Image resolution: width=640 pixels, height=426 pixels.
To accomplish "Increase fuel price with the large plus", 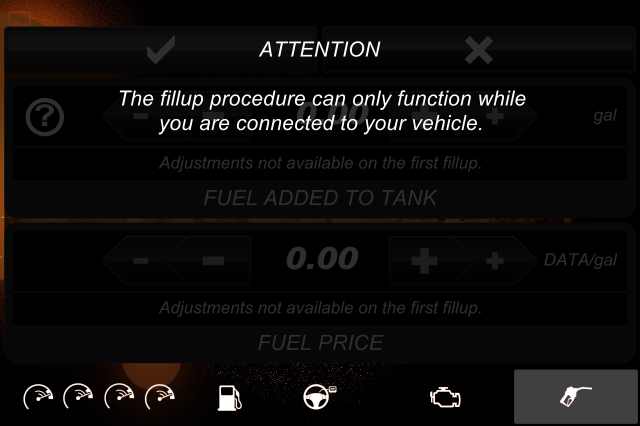I will [426, 260].
